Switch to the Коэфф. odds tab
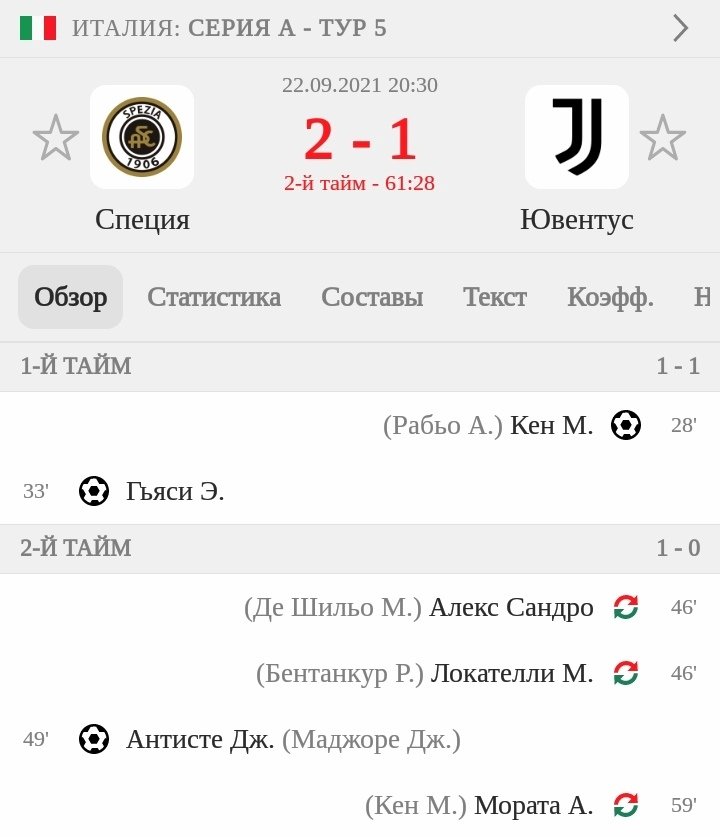 click(610, 297)
